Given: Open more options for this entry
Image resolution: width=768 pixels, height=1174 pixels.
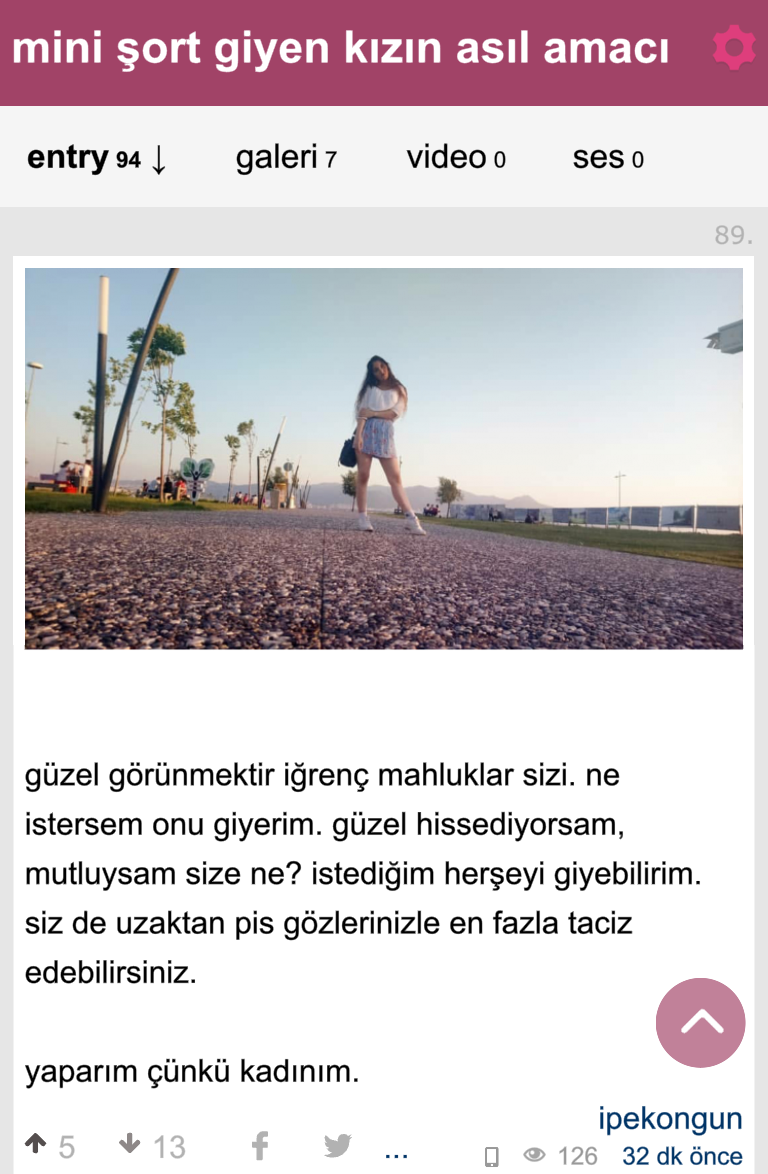Looking at the screenshot, I should (396, 1153).
